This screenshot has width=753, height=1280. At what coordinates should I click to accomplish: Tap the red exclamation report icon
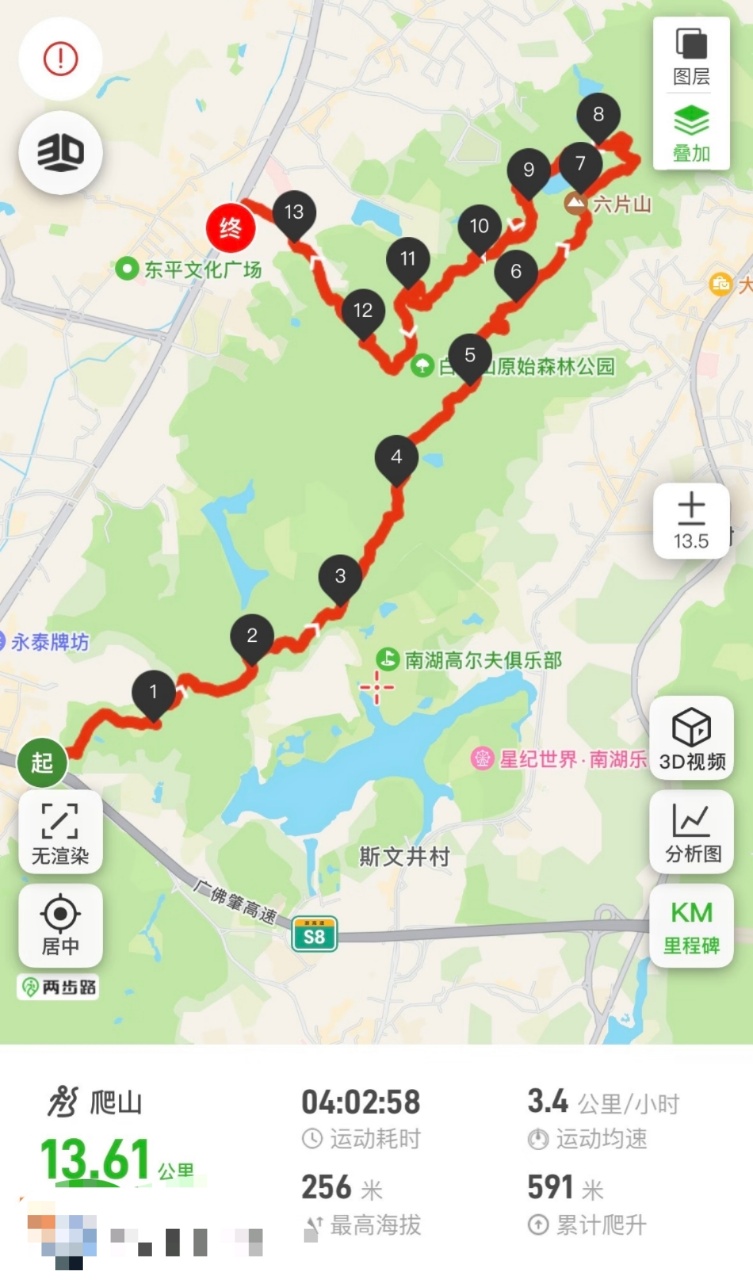tap(60, 59)
